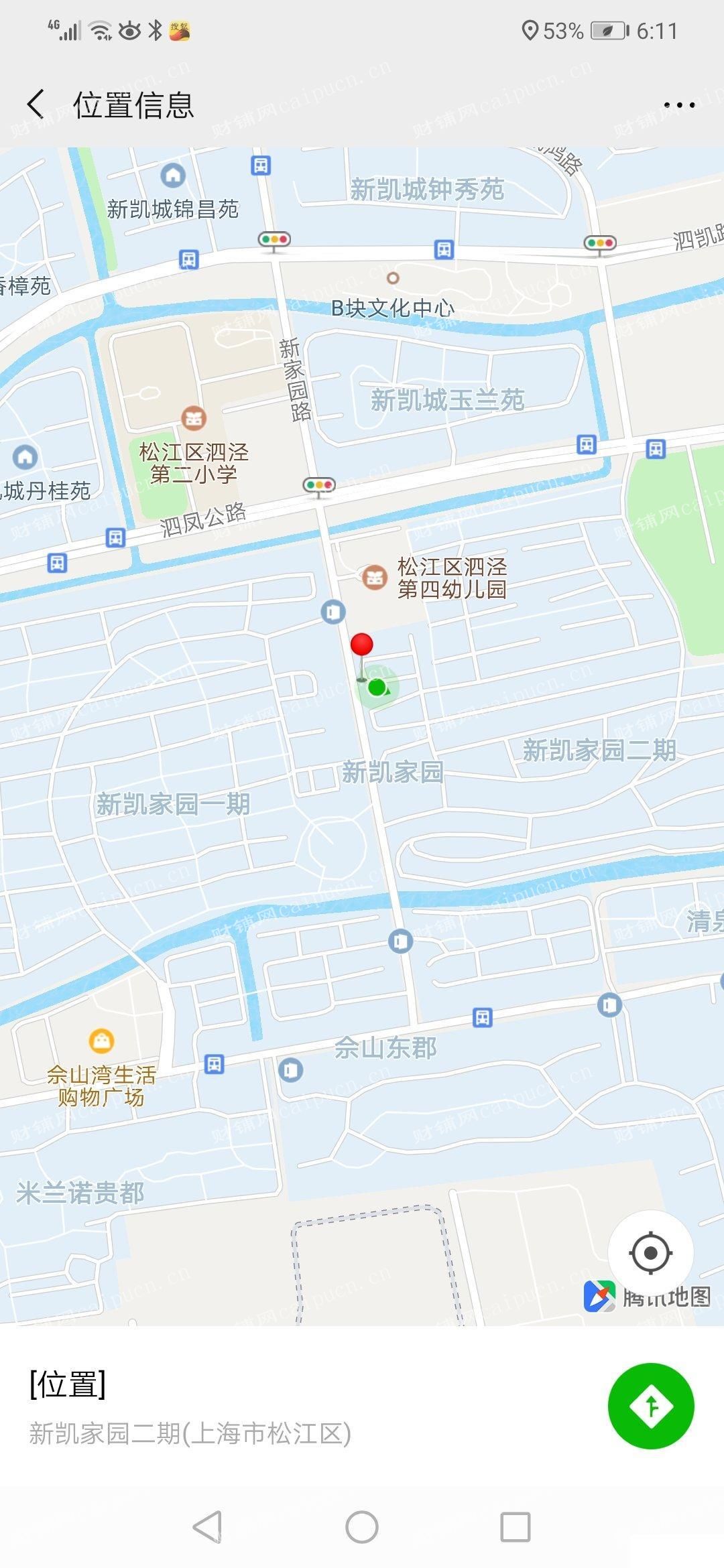
Task: Open the three-dot overflow menu
Action: [679, 105]
